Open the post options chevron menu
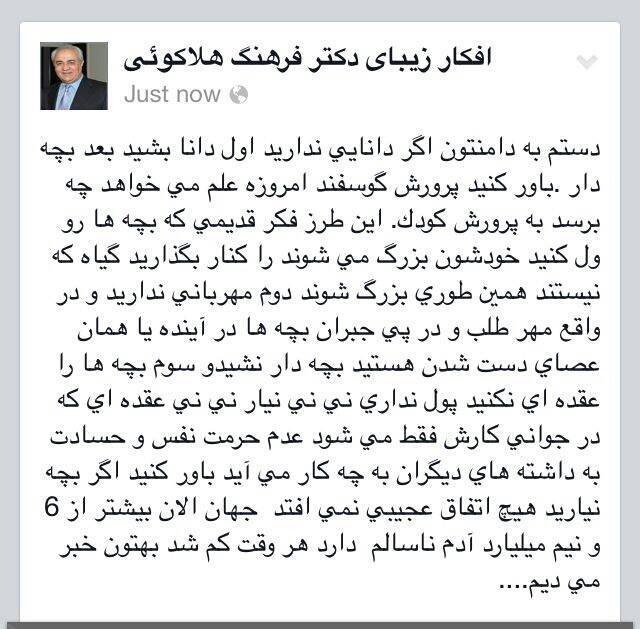The image size is (640, 629). tap(588, 63)
